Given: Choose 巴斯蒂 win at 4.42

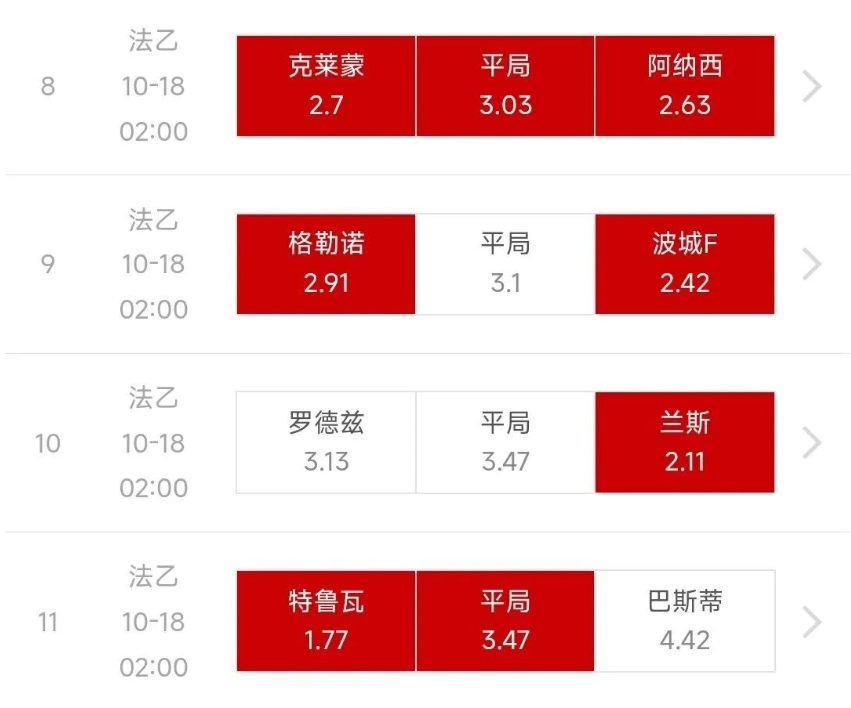Looking at the screenshot, I should 685,620.
